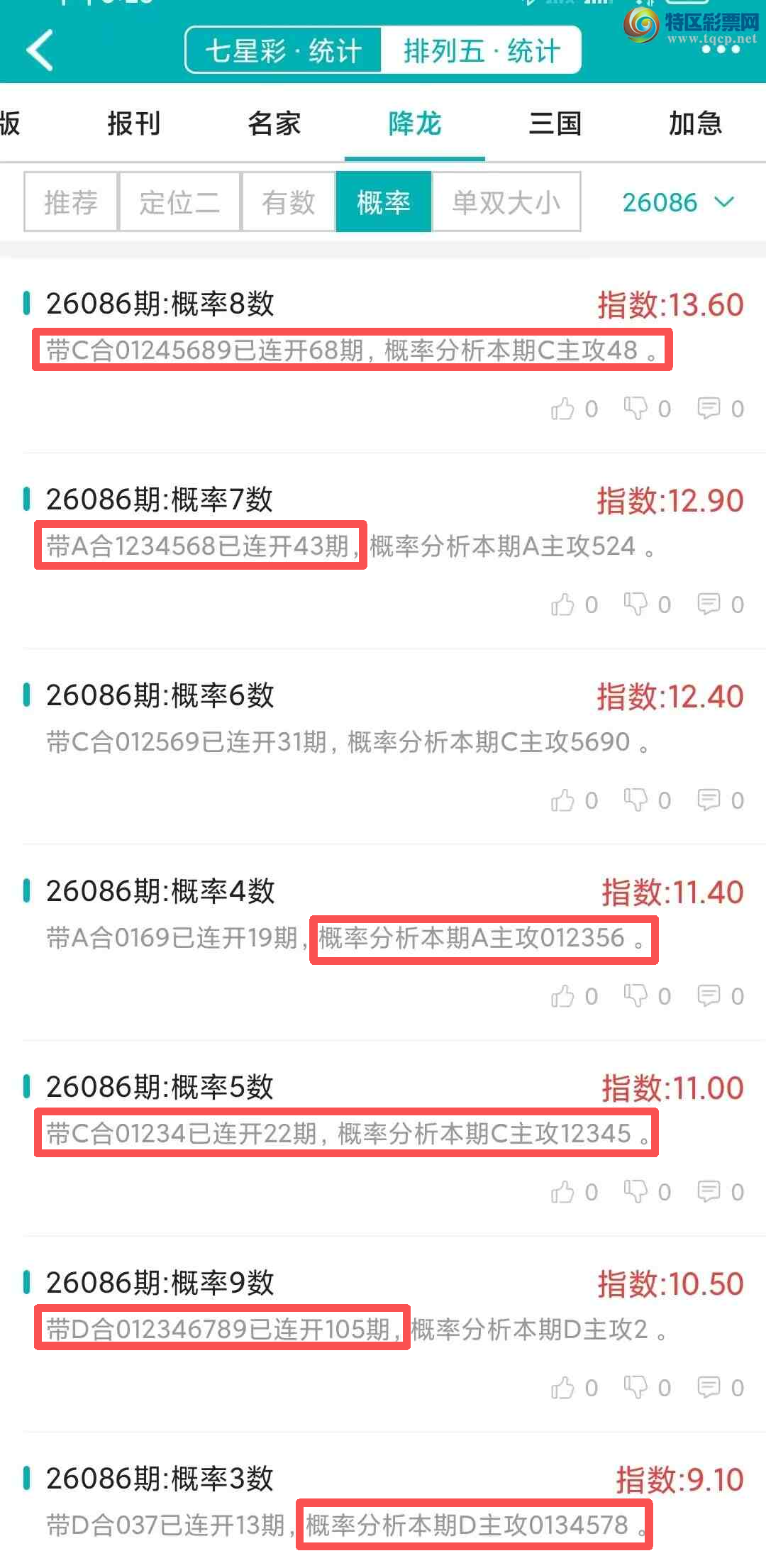The image size is (766, 1568).
Task: Open comments on the 概率9数 post
Action: tap(709, 1388)
